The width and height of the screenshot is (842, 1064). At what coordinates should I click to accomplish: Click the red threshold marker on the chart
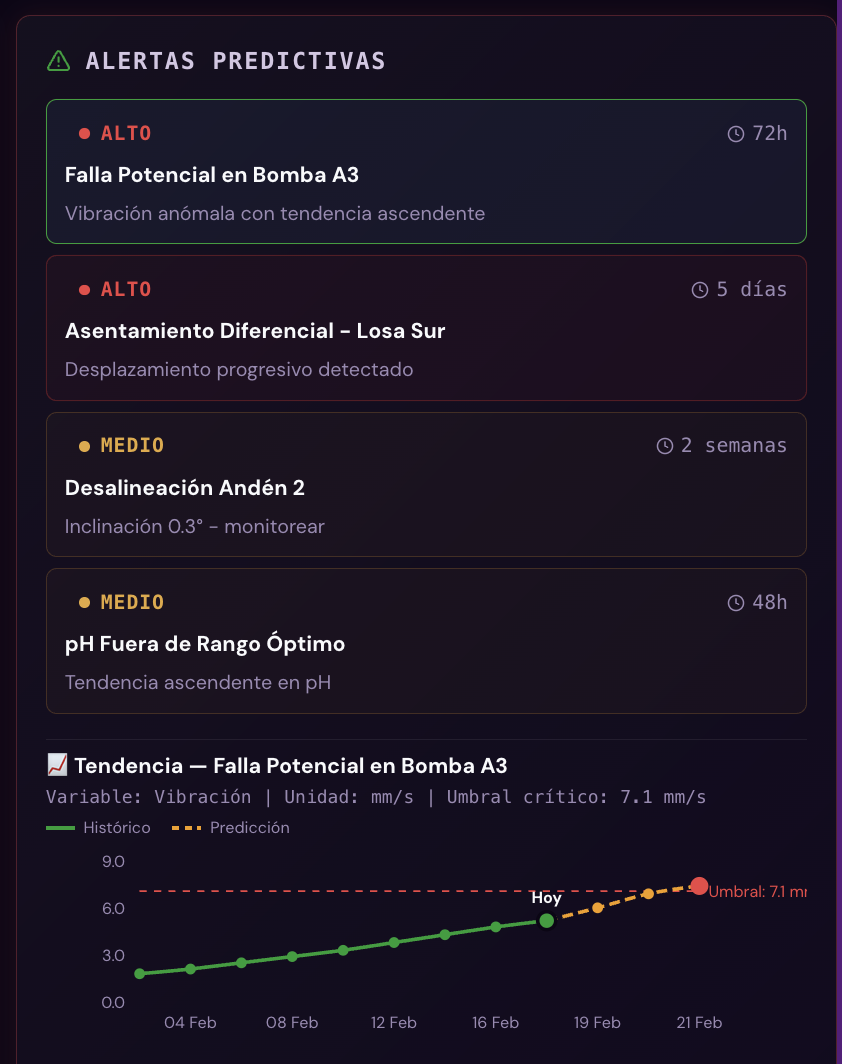[699, 885]
